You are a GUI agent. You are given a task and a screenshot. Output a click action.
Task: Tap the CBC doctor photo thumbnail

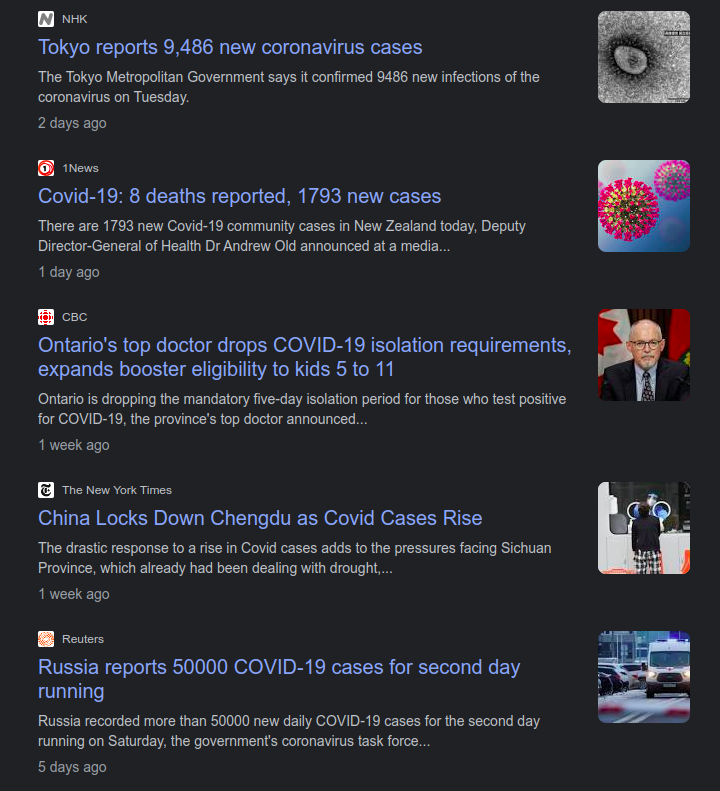[x=643, y=355]
